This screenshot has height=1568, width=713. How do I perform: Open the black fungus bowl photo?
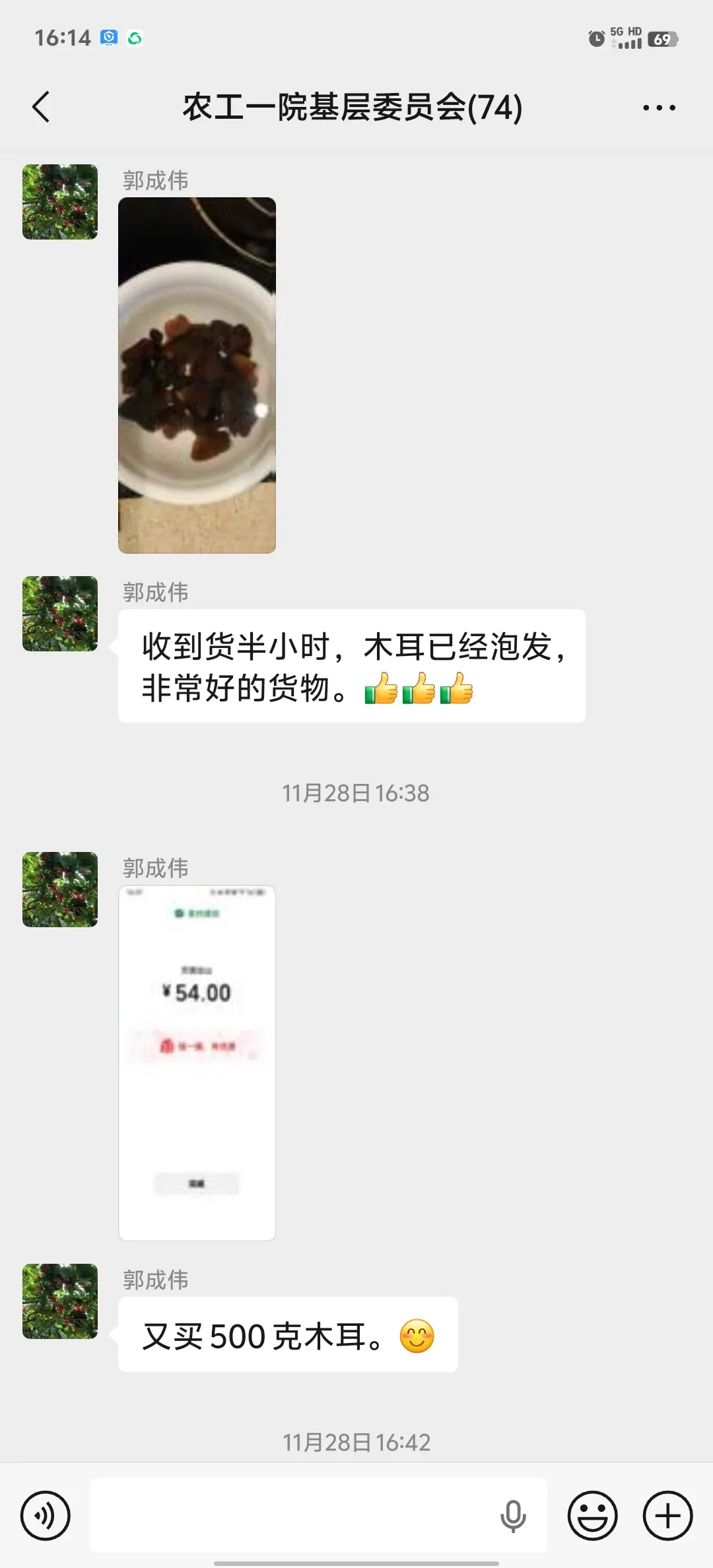[197, 375]
